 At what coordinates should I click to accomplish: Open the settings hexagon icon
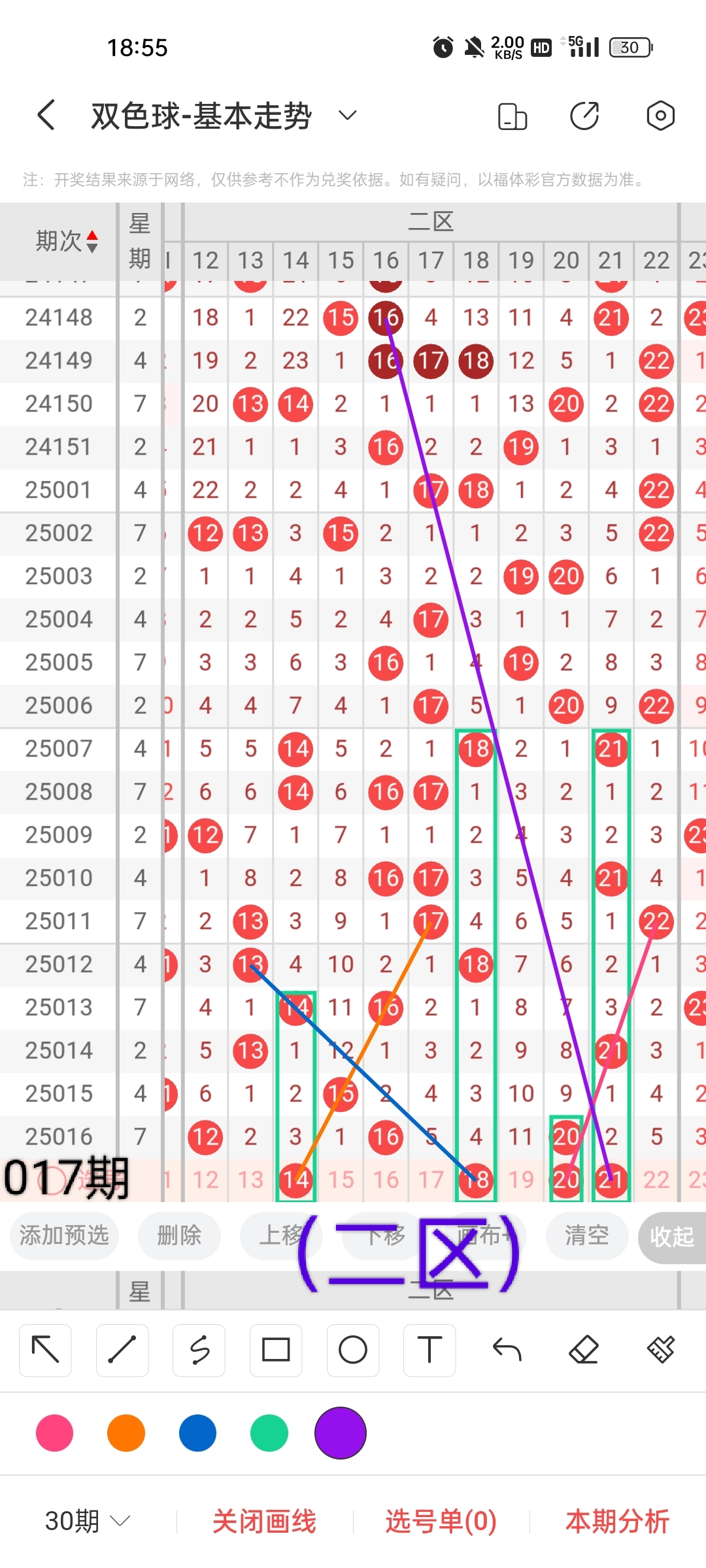660,116
